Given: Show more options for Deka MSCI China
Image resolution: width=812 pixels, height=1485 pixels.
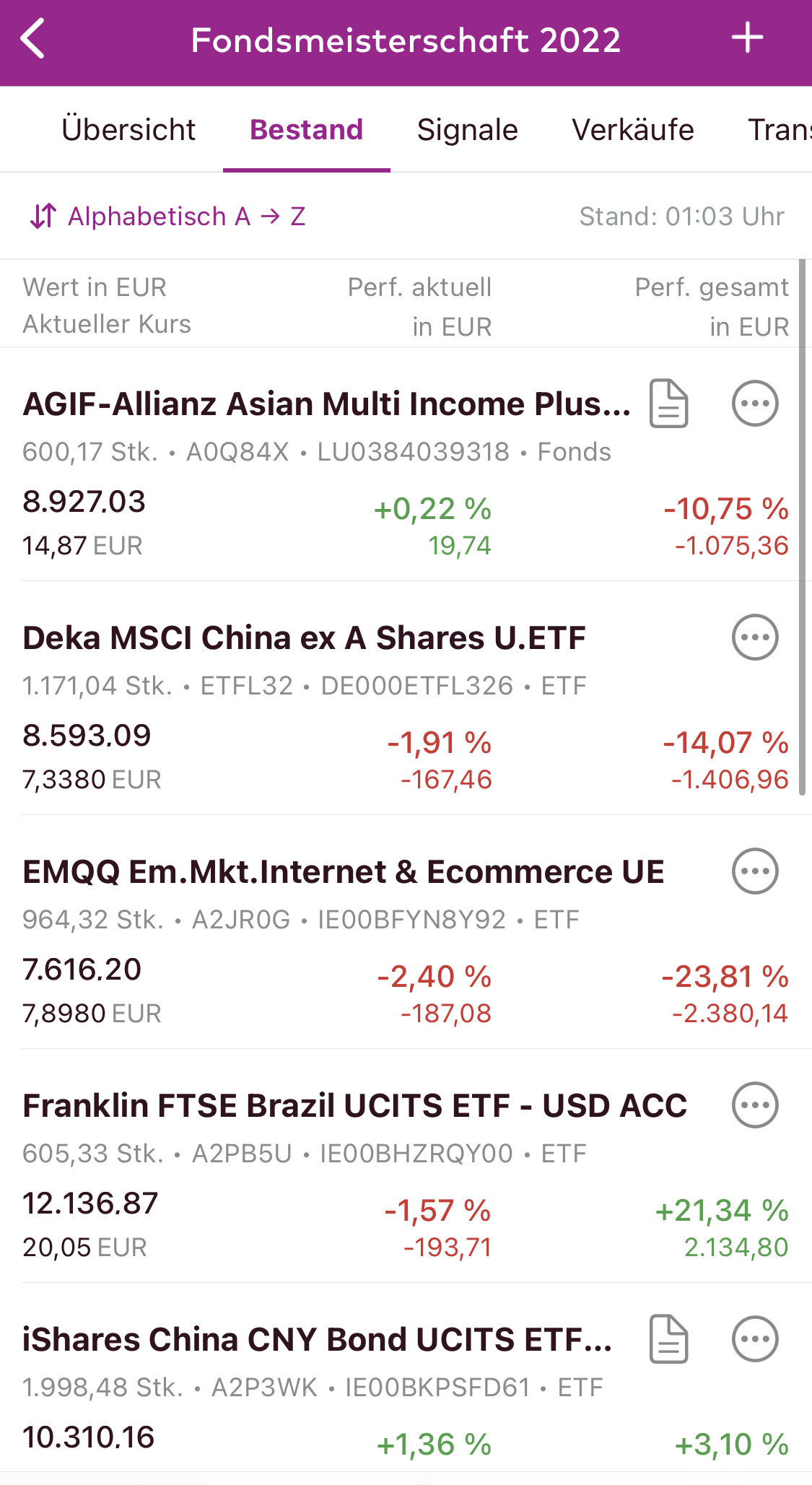Looking at the screenshot, I should coord(755,637).
